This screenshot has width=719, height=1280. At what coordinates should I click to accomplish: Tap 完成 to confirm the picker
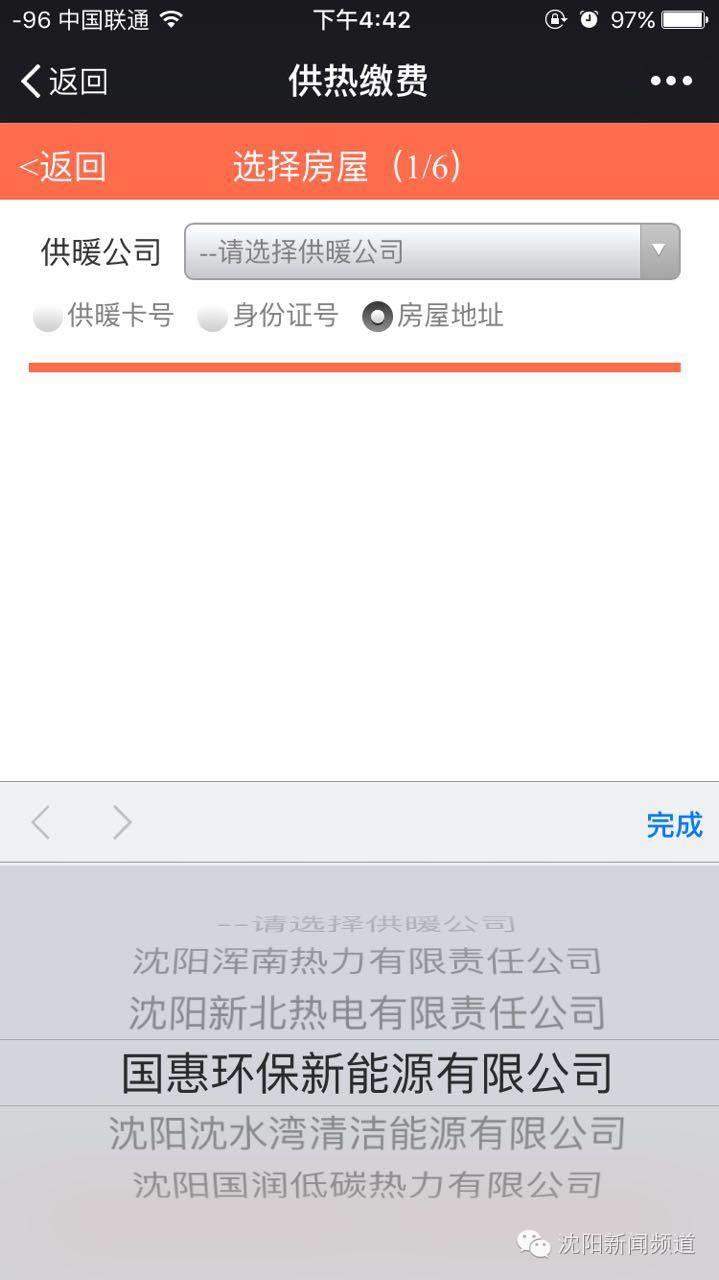674,825
